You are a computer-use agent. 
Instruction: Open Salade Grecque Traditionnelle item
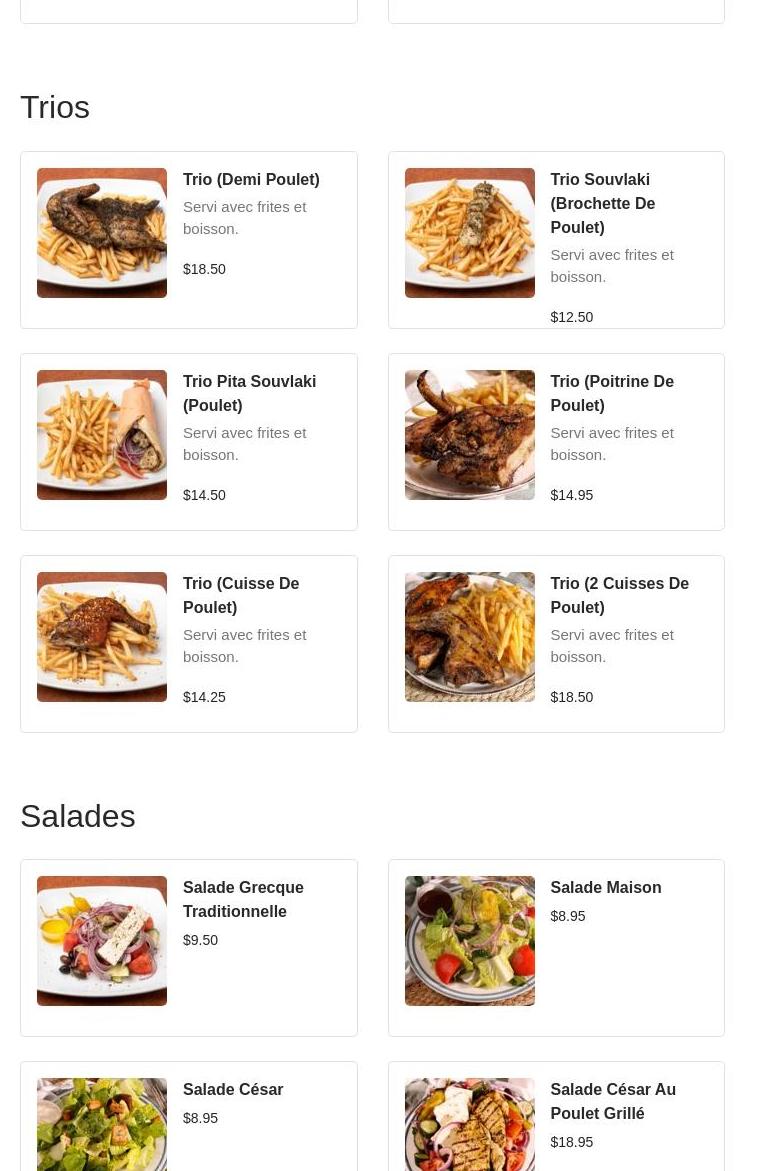click(189, 948)
